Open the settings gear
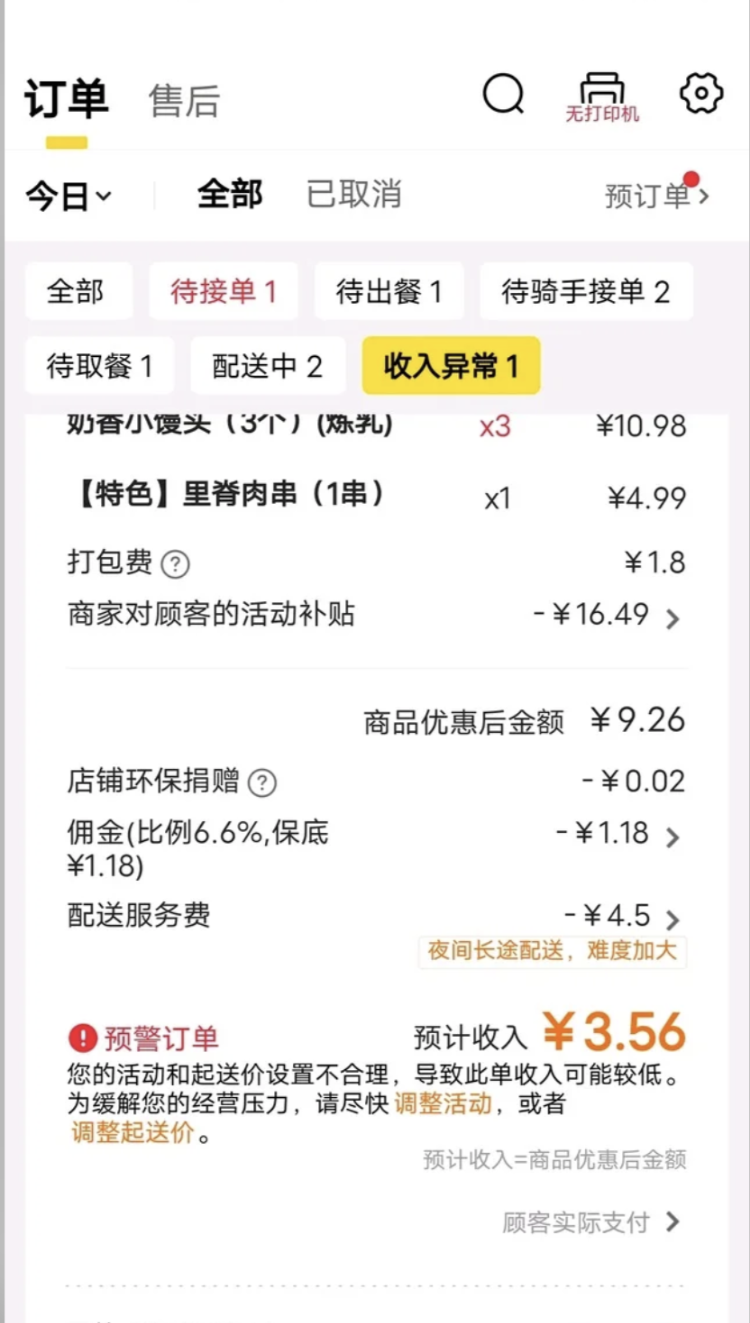This screenshot has width=750, height=1323. pyautogui.click(x=701, y=94)
